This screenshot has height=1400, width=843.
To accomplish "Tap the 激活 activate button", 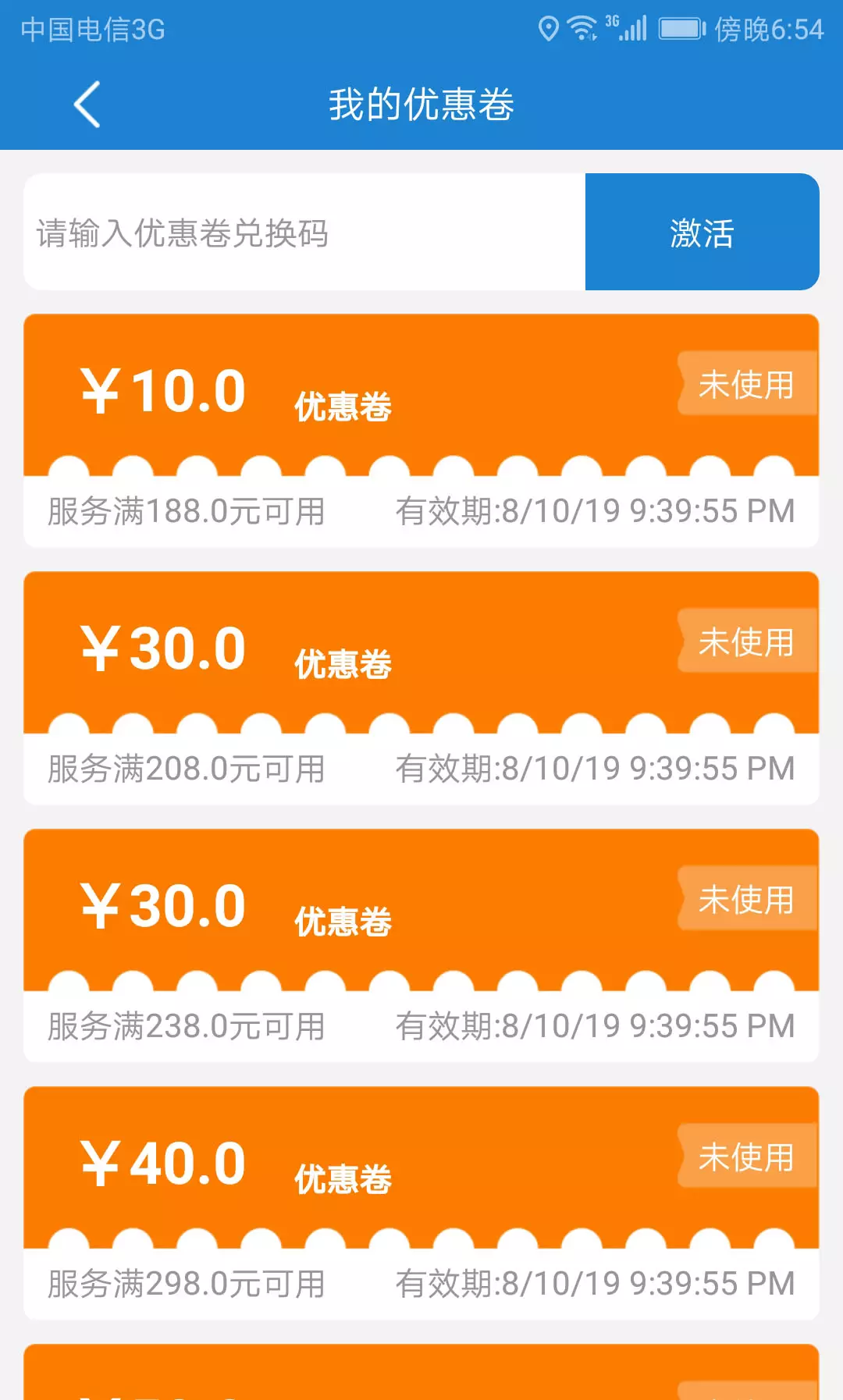I will pos(702,233).
